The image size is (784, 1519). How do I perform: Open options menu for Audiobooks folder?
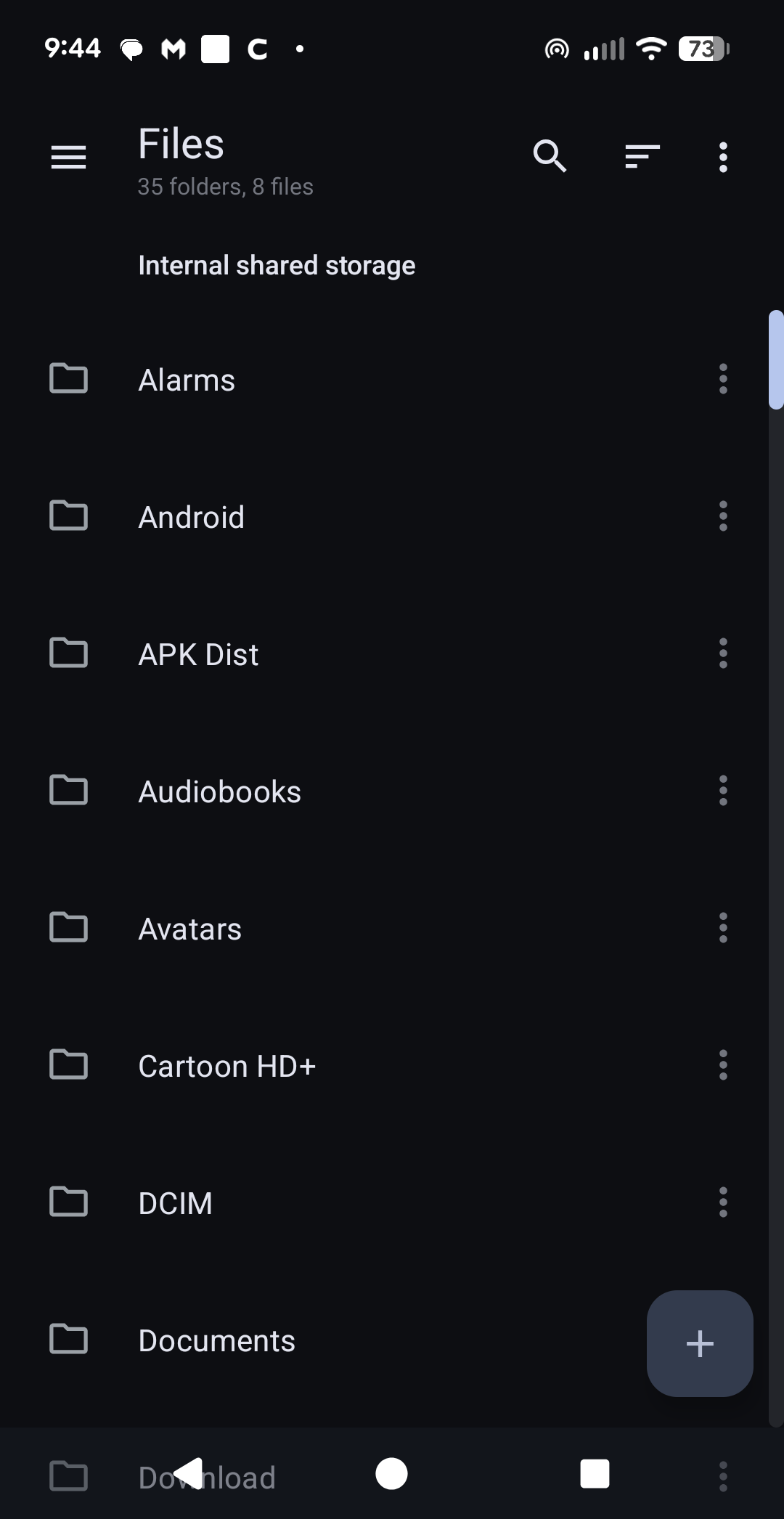[x=723, y=791]
